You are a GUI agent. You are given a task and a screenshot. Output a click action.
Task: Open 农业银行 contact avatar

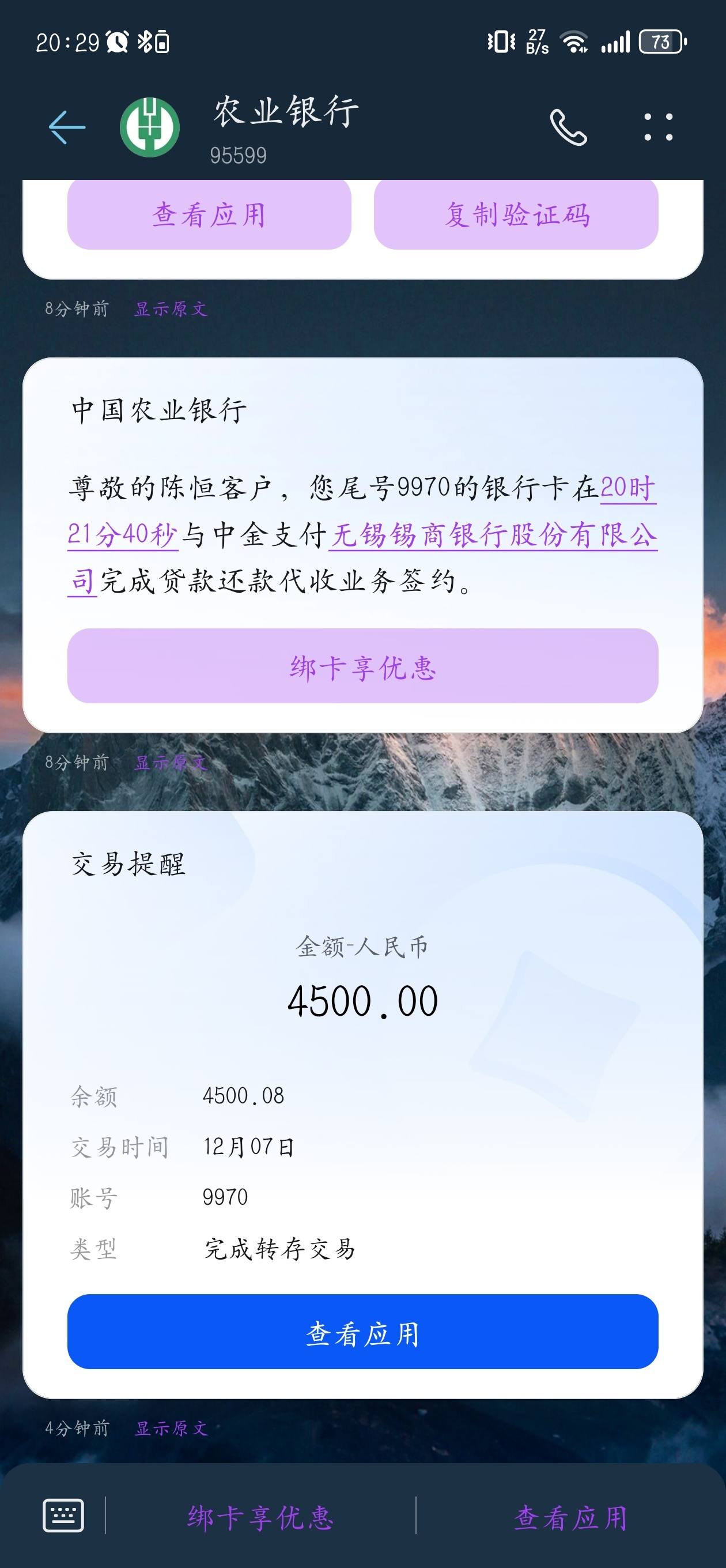pyautogui.click(x=150, y=127)
